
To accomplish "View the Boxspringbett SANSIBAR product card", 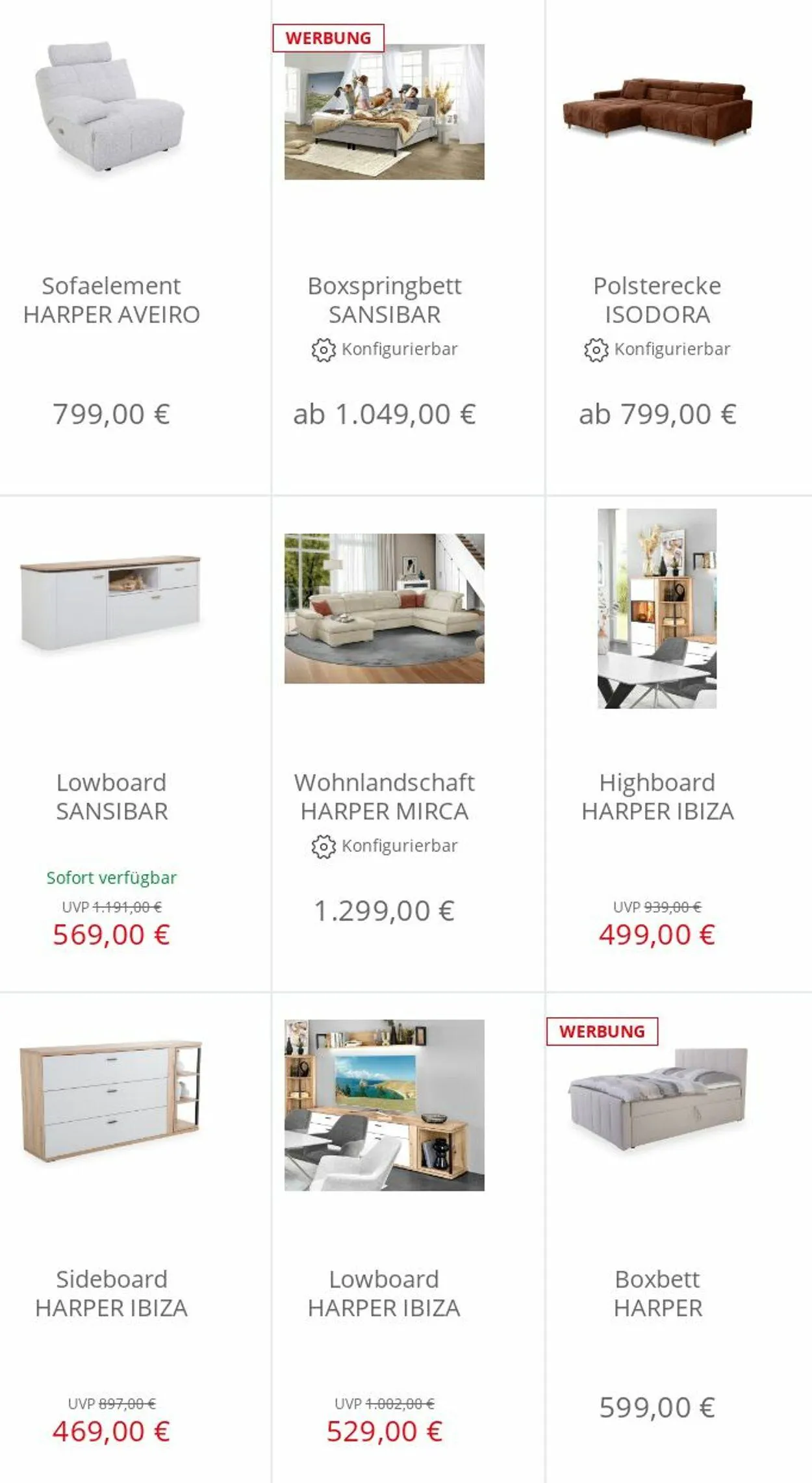I will click(x=408, y=247).
